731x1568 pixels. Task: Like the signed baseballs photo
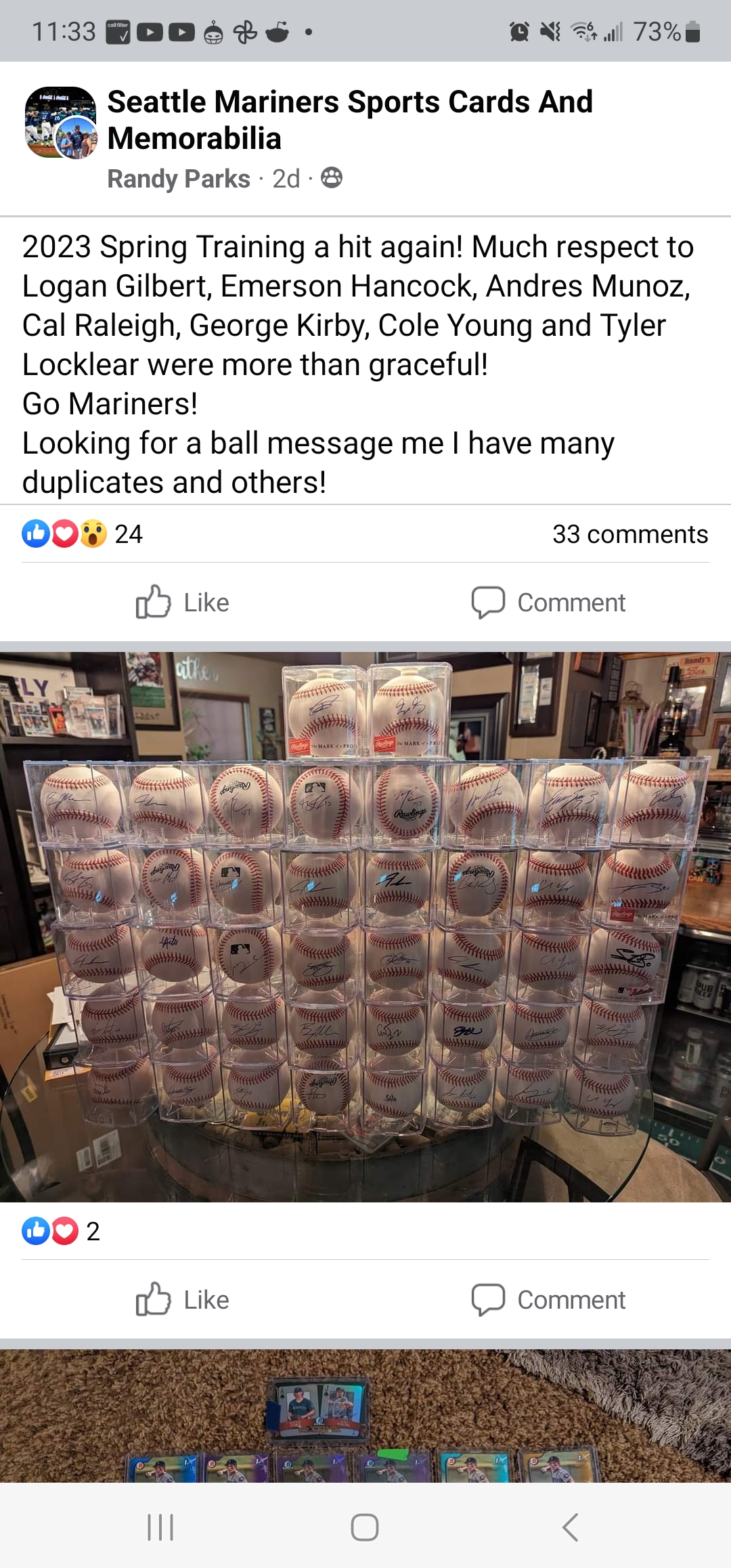[183, 1299]
